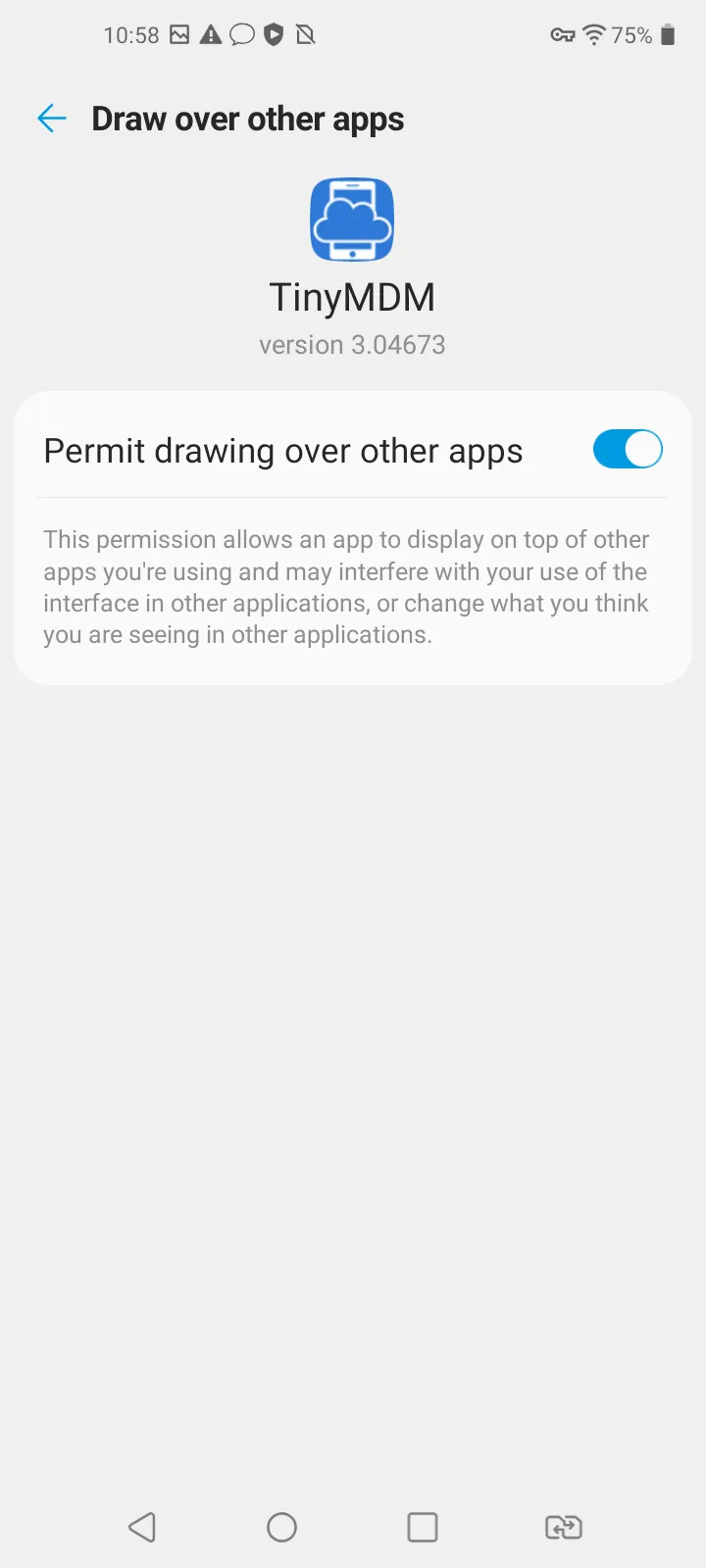Disable Permit drawing over other apps switch
This screenshot has width=706, height=1568.
click(628, 450)
